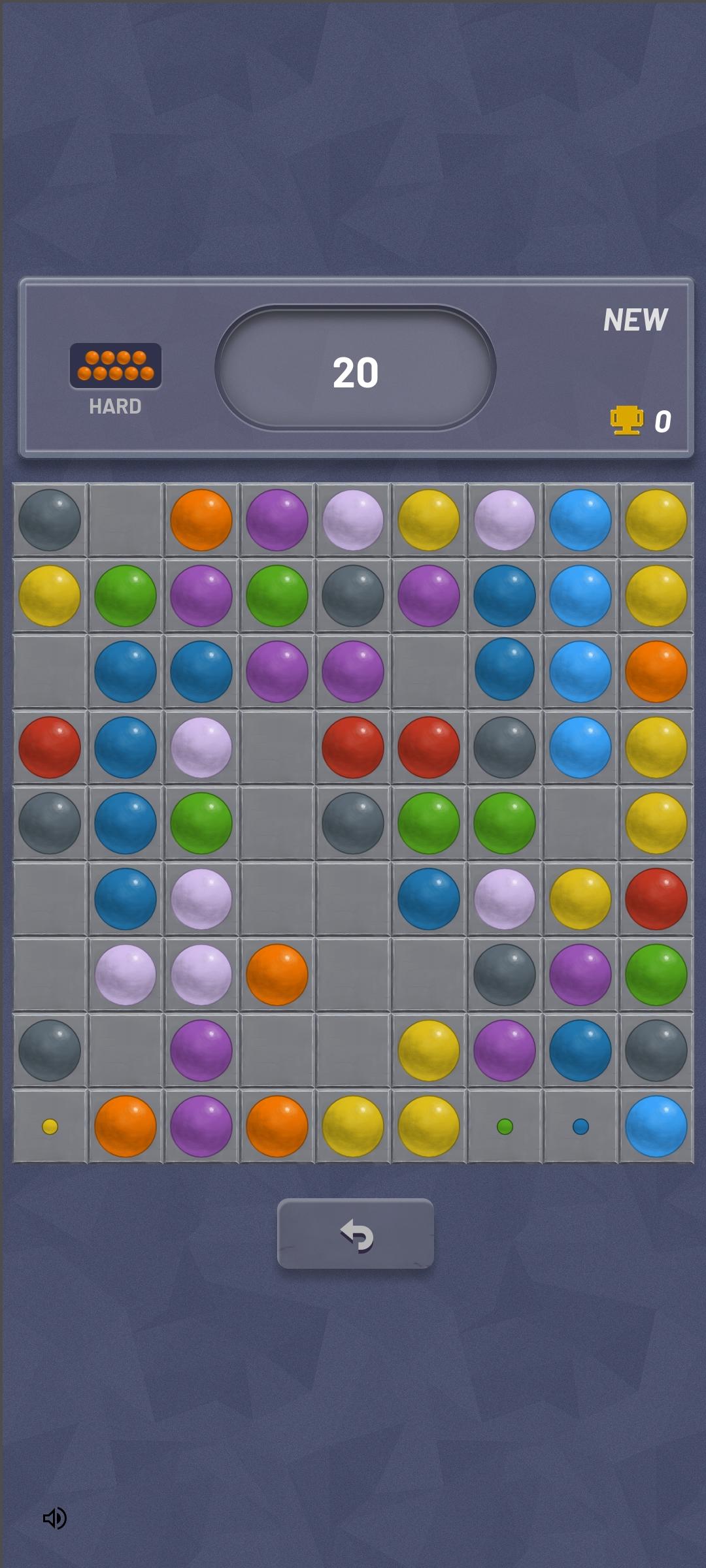Change the HARD difficulty level

pos(116,378)
